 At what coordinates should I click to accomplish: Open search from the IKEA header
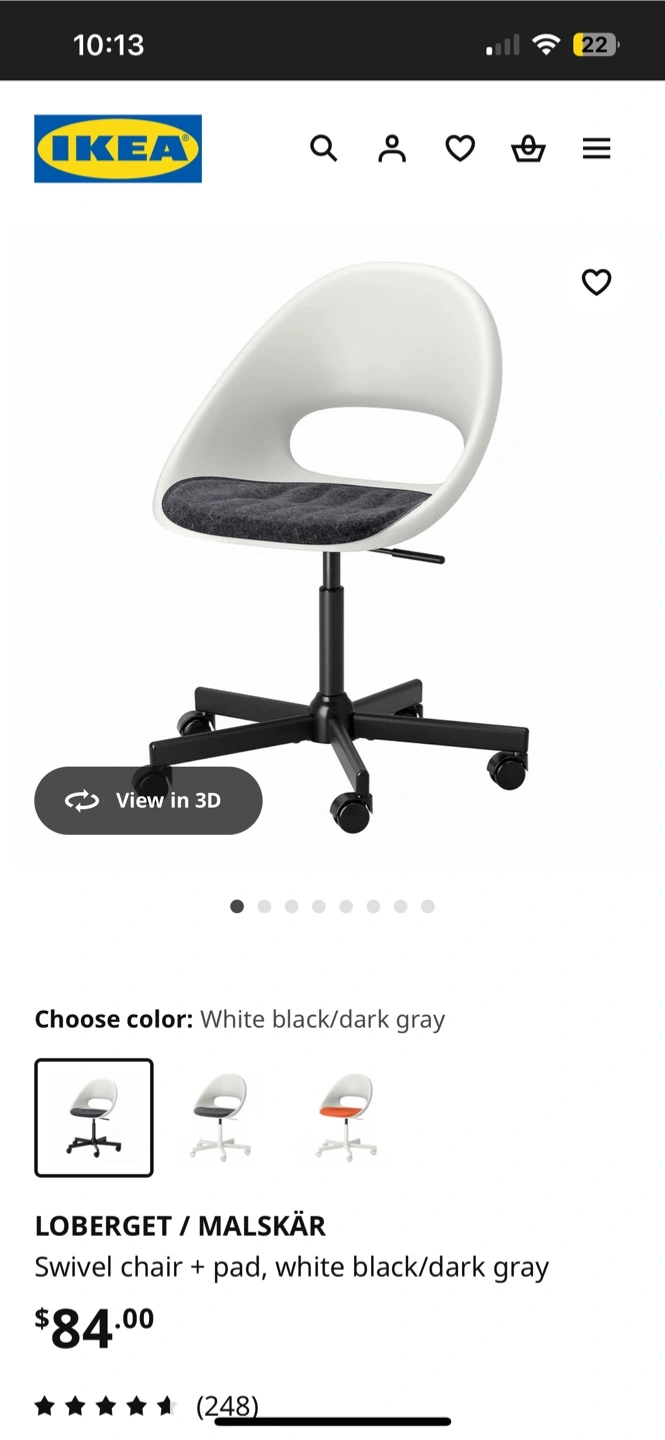[x=323, y=149]
